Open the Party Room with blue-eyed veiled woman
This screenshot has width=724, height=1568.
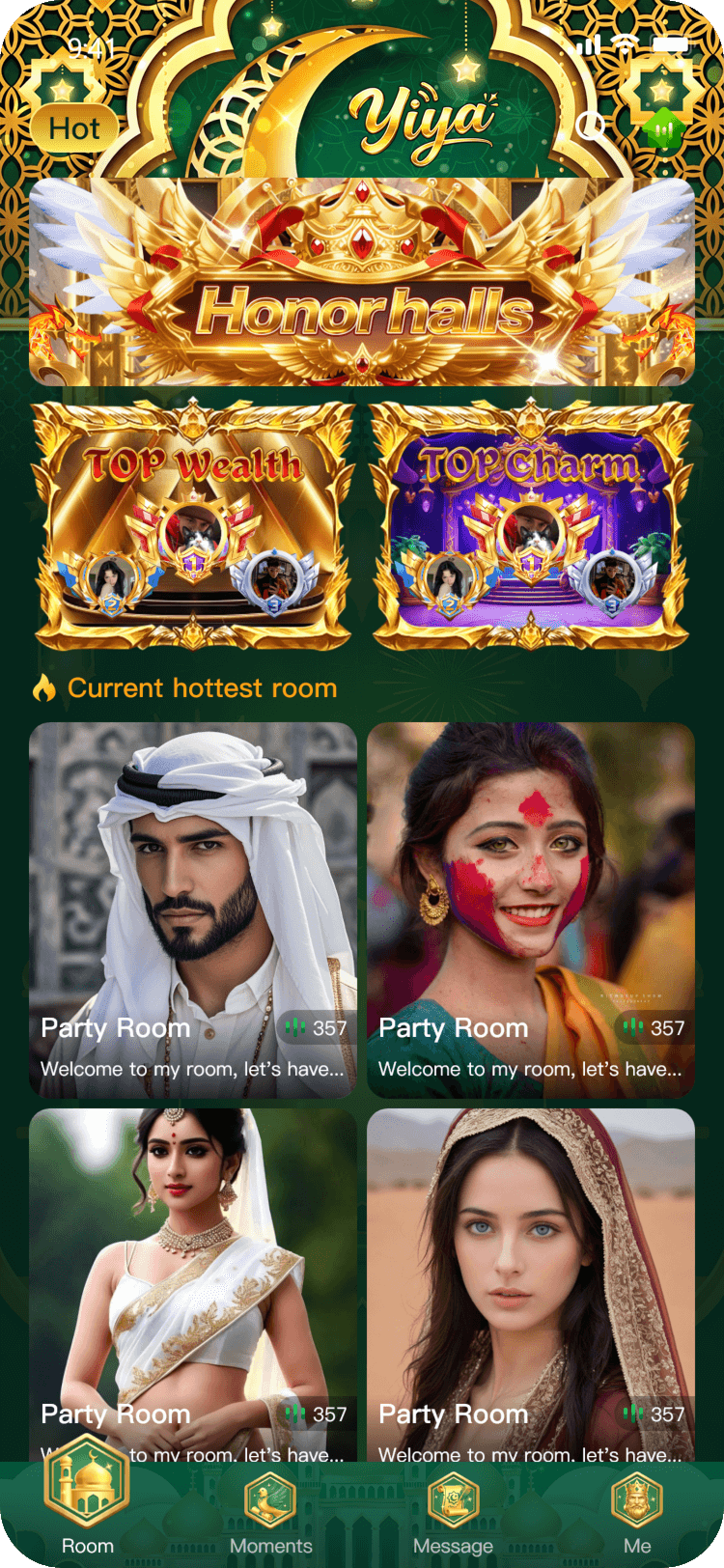coord(531,1284)
